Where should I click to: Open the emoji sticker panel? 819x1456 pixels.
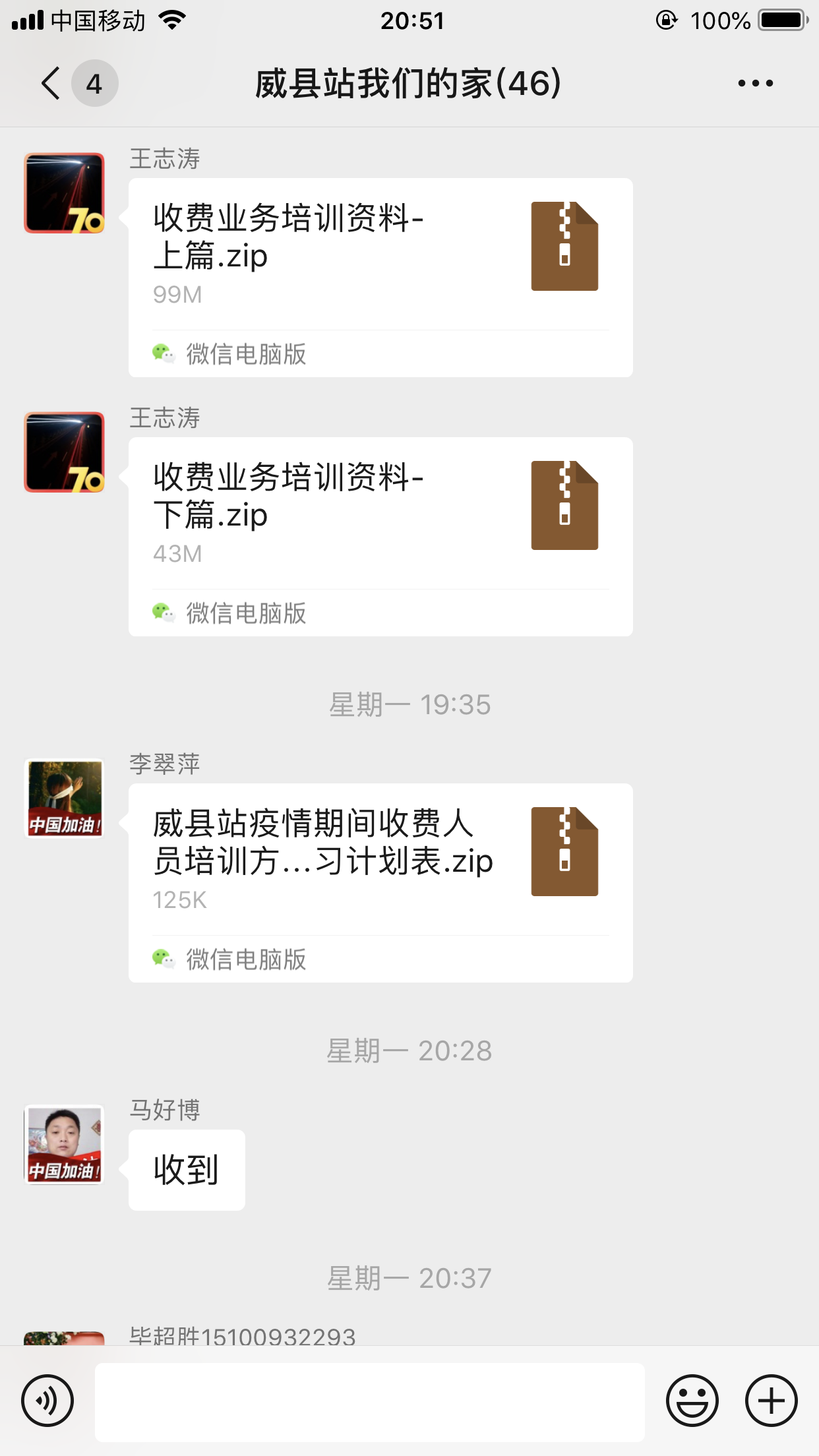click(692, 1401)
